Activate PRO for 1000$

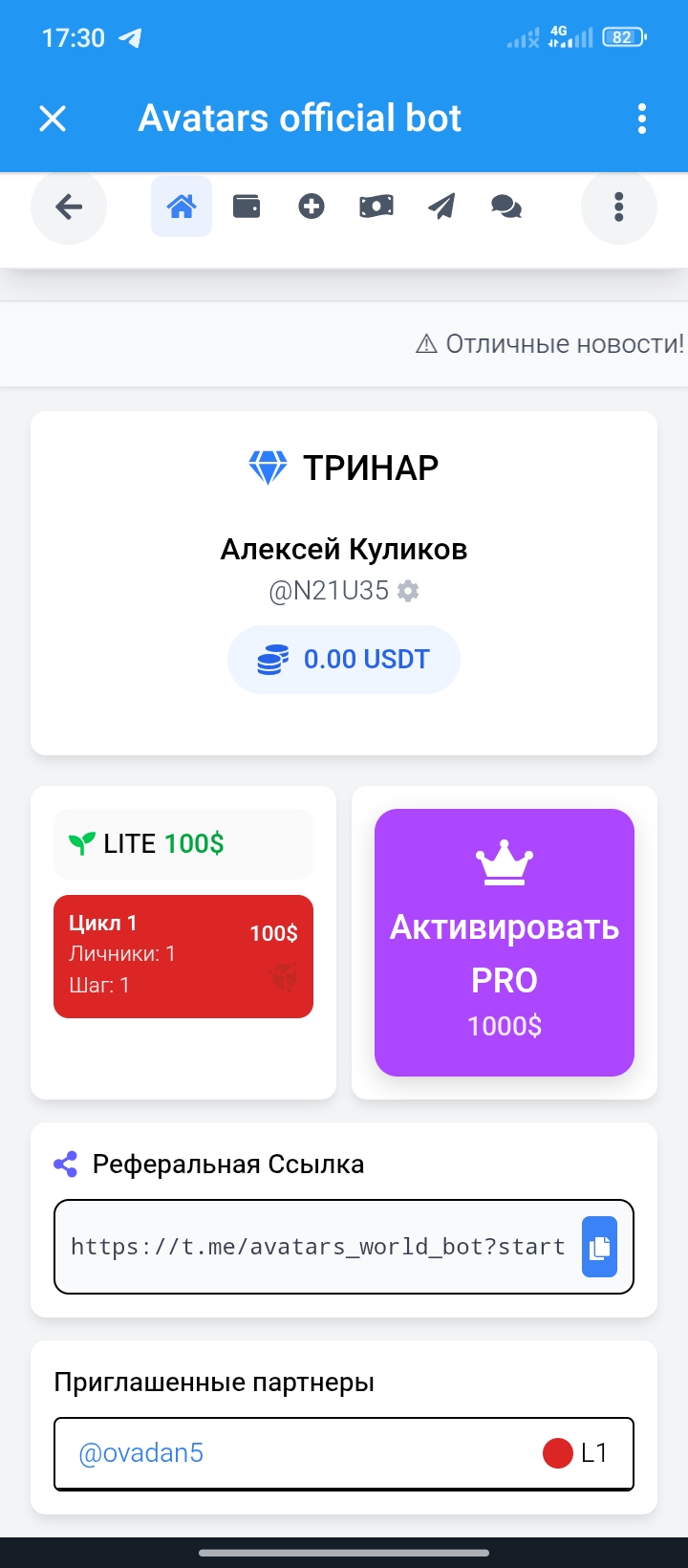pos(505,943)
